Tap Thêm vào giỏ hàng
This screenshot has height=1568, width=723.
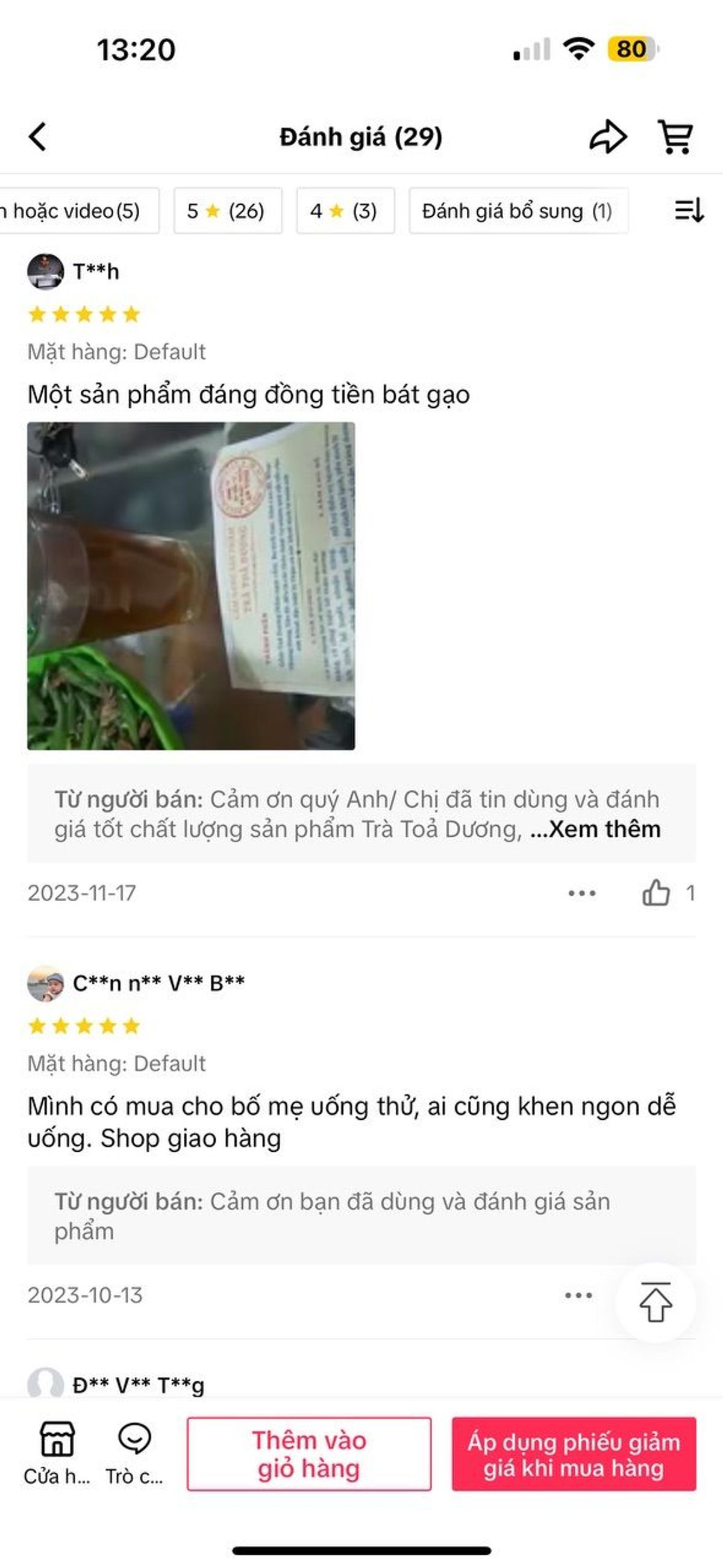coord(309,1454)
